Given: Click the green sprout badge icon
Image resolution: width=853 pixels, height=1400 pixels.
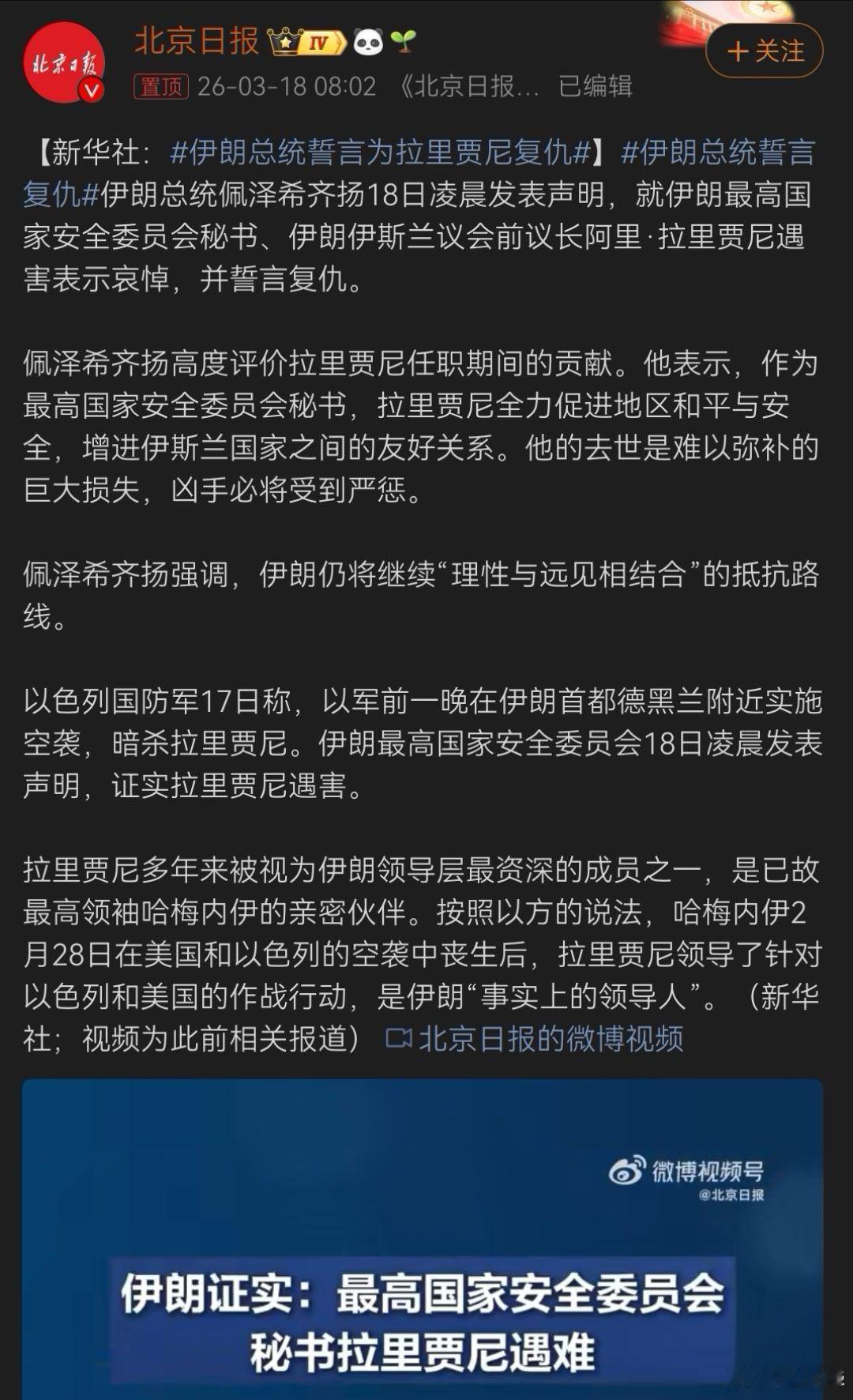Looking at the screenshot, I should (403, 41).
